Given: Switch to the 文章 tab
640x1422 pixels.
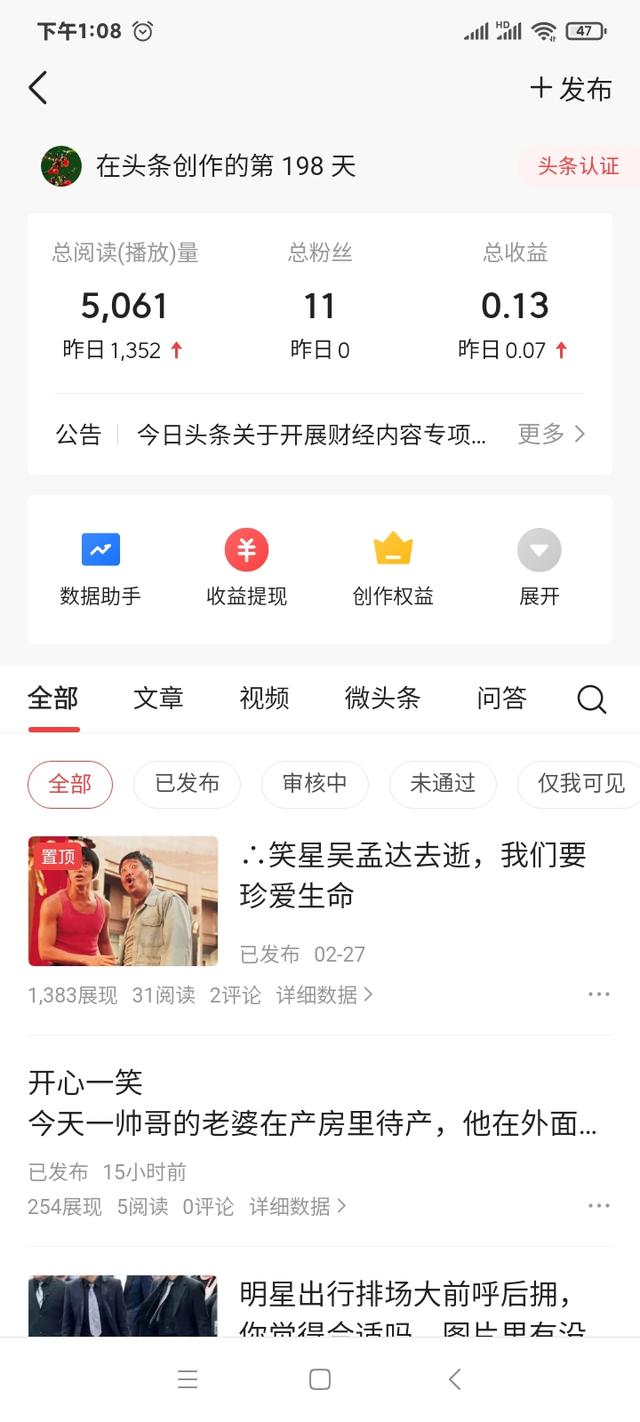Looking at the screenshot, I should point(158,698).
